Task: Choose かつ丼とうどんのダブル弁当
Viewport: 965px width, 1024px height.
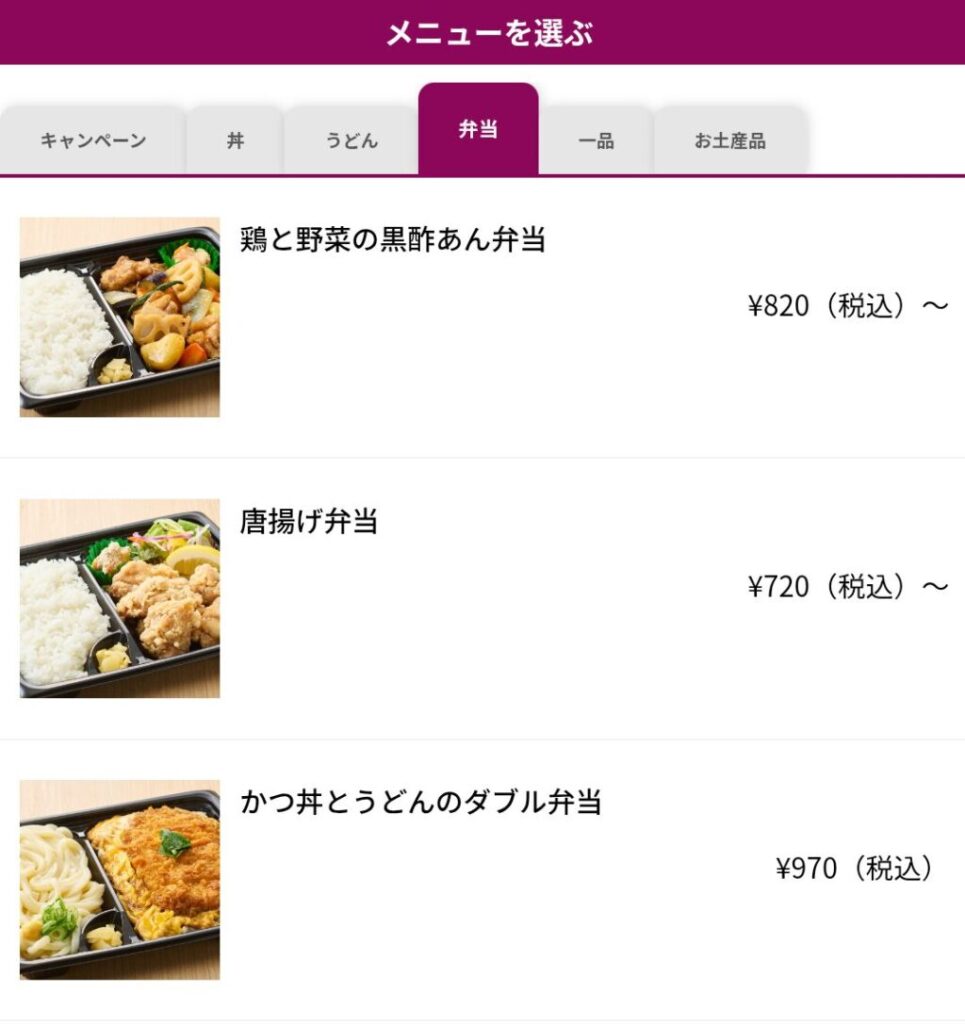Action: coord(420,803)
